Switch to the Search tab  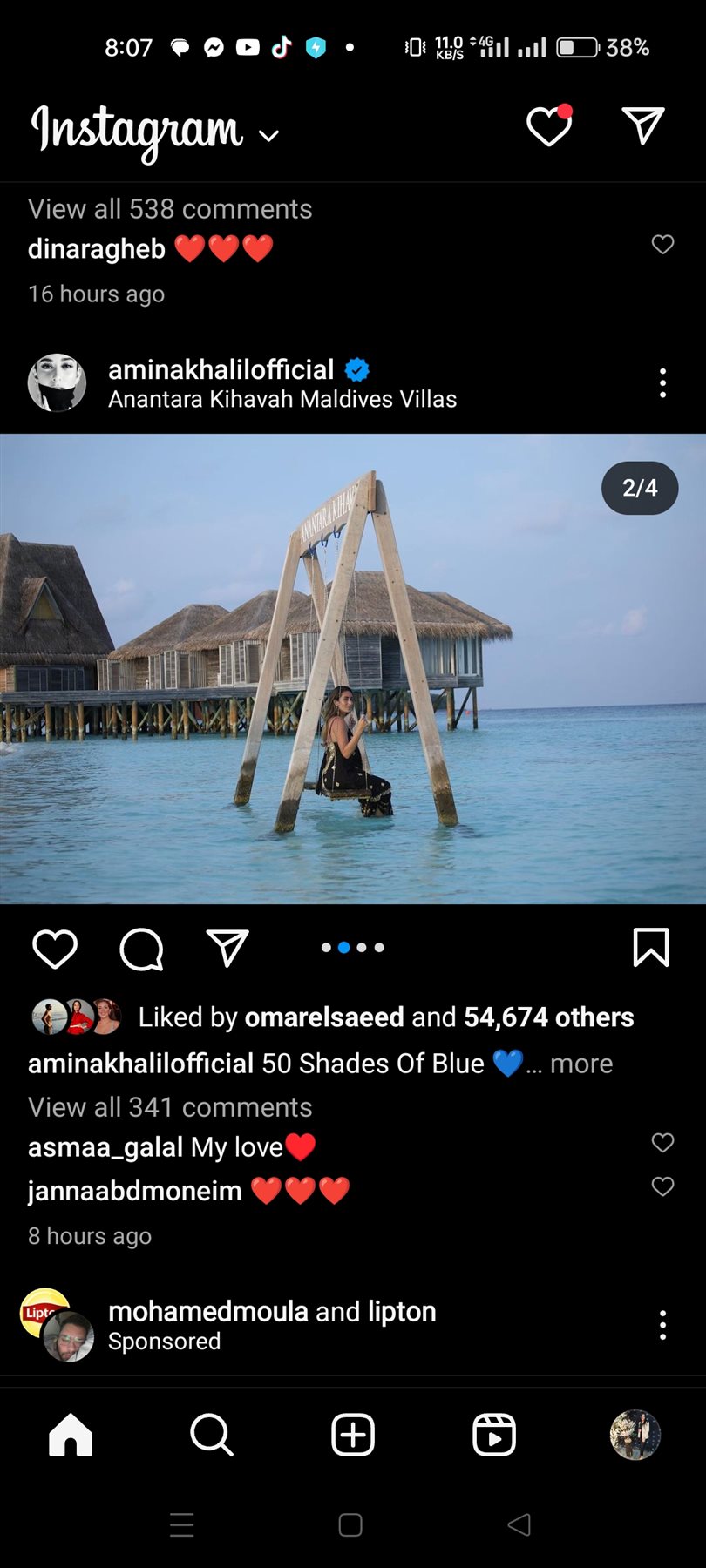coord(212,1435)
